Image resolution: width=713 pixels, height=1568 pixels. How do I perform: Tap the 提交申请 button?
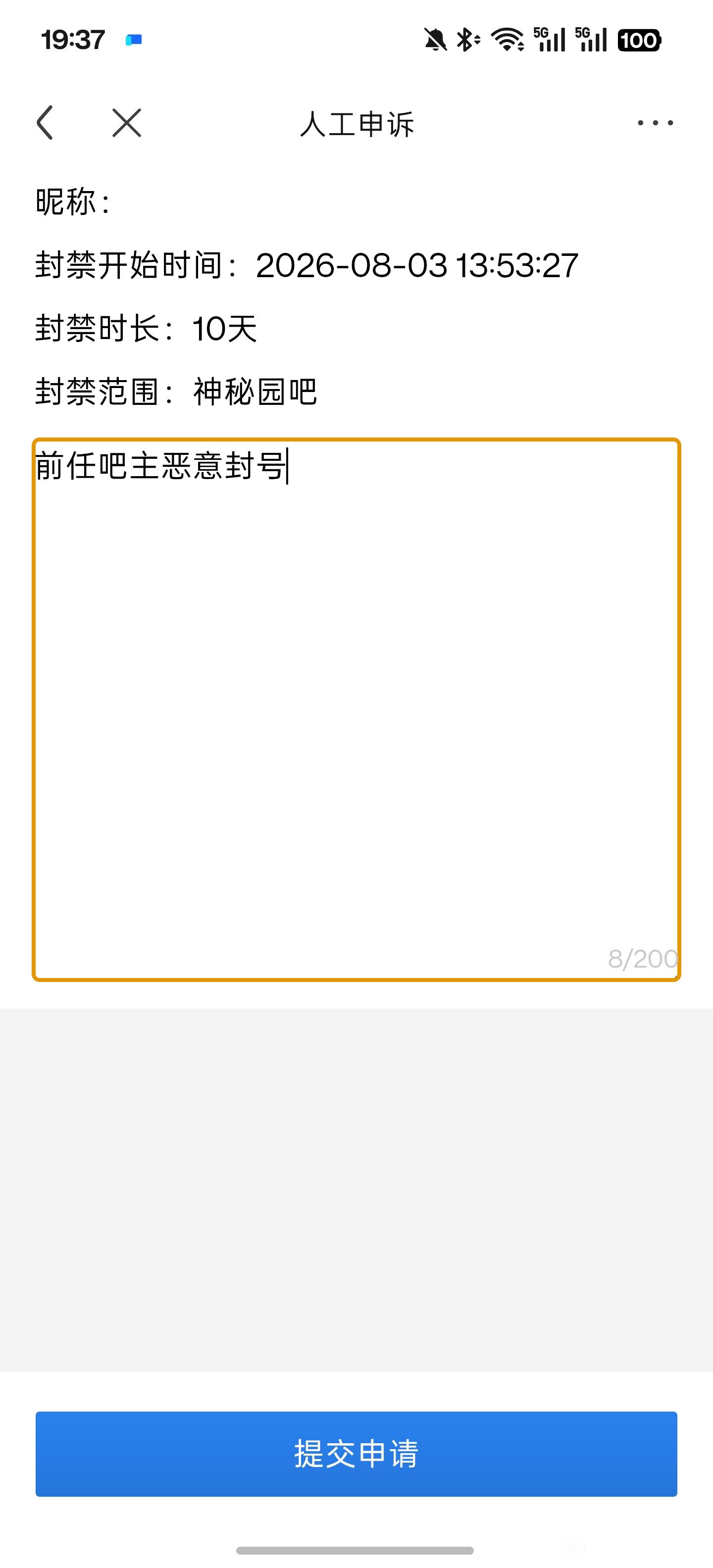[x=356, y=1454]
